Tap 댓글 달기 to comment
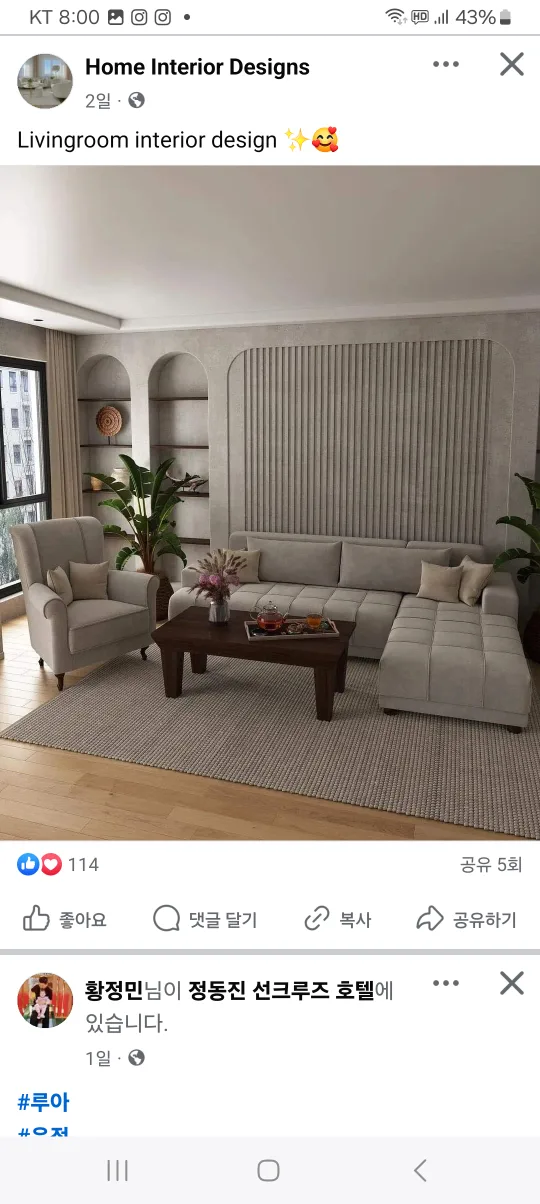The image size is (540, 1204). [x=205, y=919]
